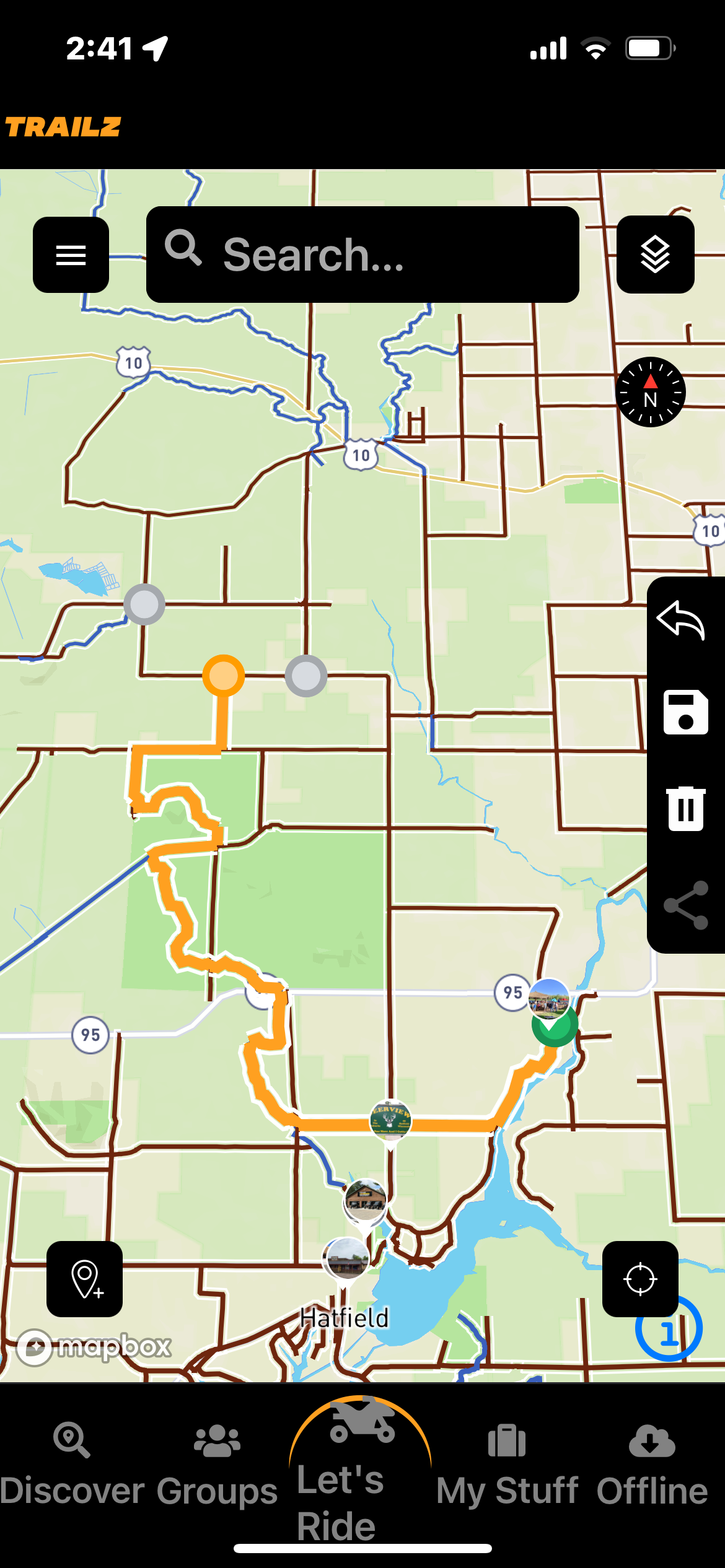This screenshot has height=1568, width=725.
Task: Tap the Search field
Action: coord(362,255)
